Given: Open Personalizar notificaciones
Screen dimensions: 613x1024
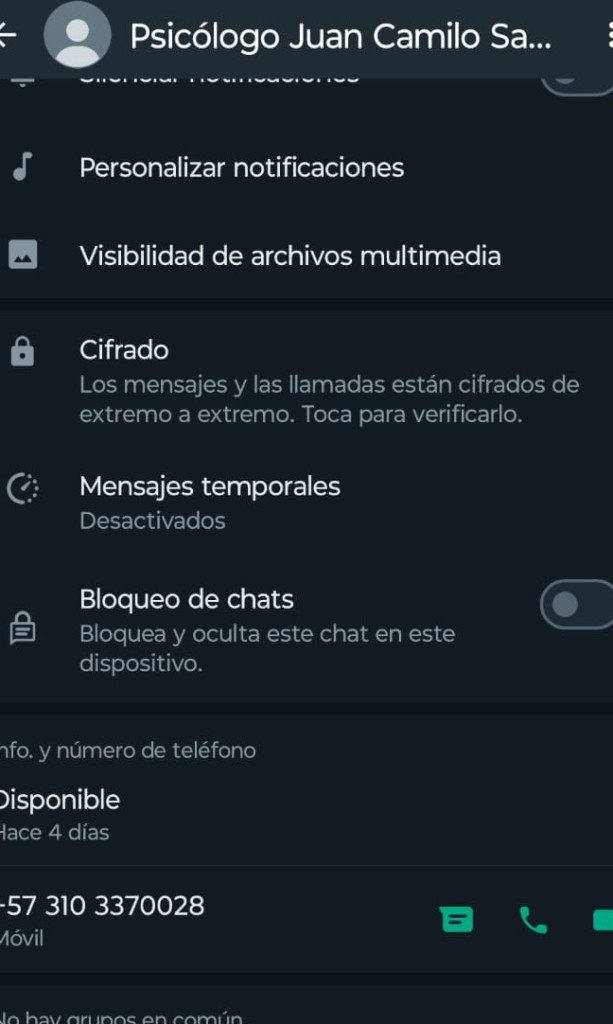Looking at the screenshot, I should point(306,168).
